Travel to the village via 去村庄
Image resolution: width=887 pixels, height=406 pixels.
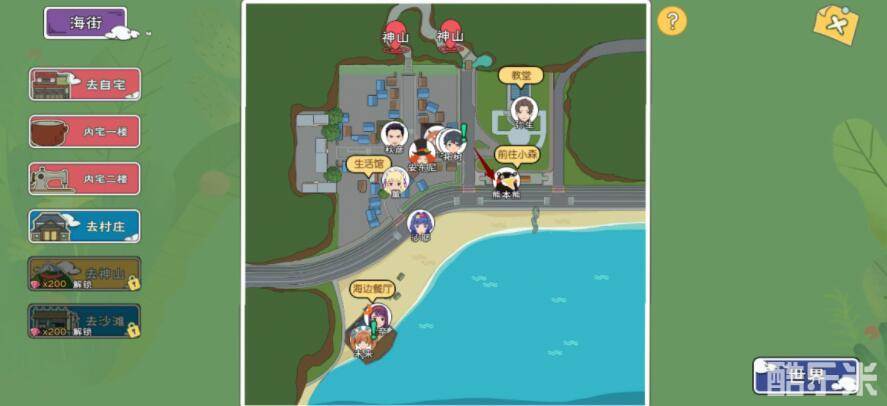[85, 226]
